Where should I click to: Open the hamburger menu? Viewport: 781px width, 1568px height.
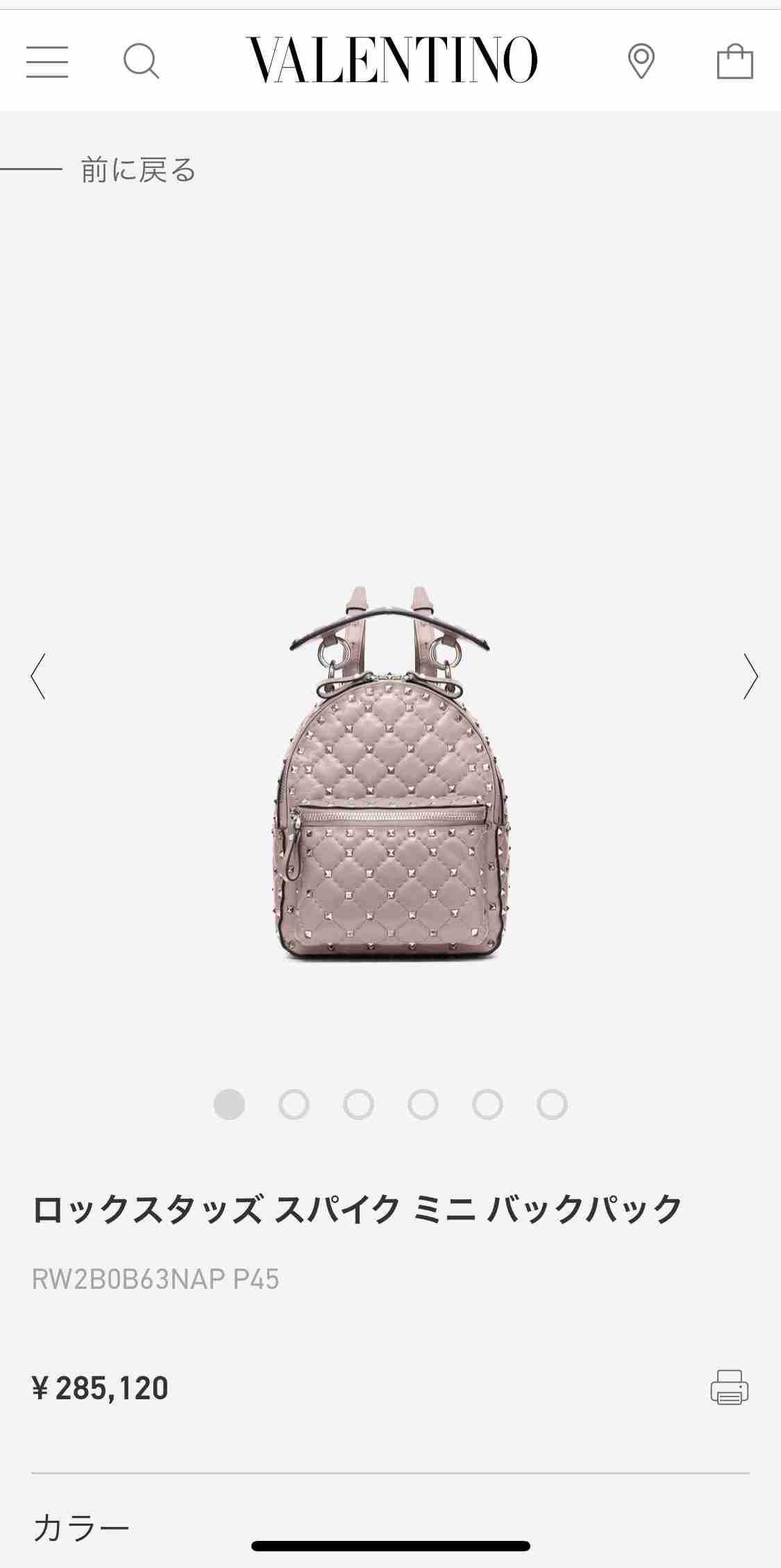(47, 62)
